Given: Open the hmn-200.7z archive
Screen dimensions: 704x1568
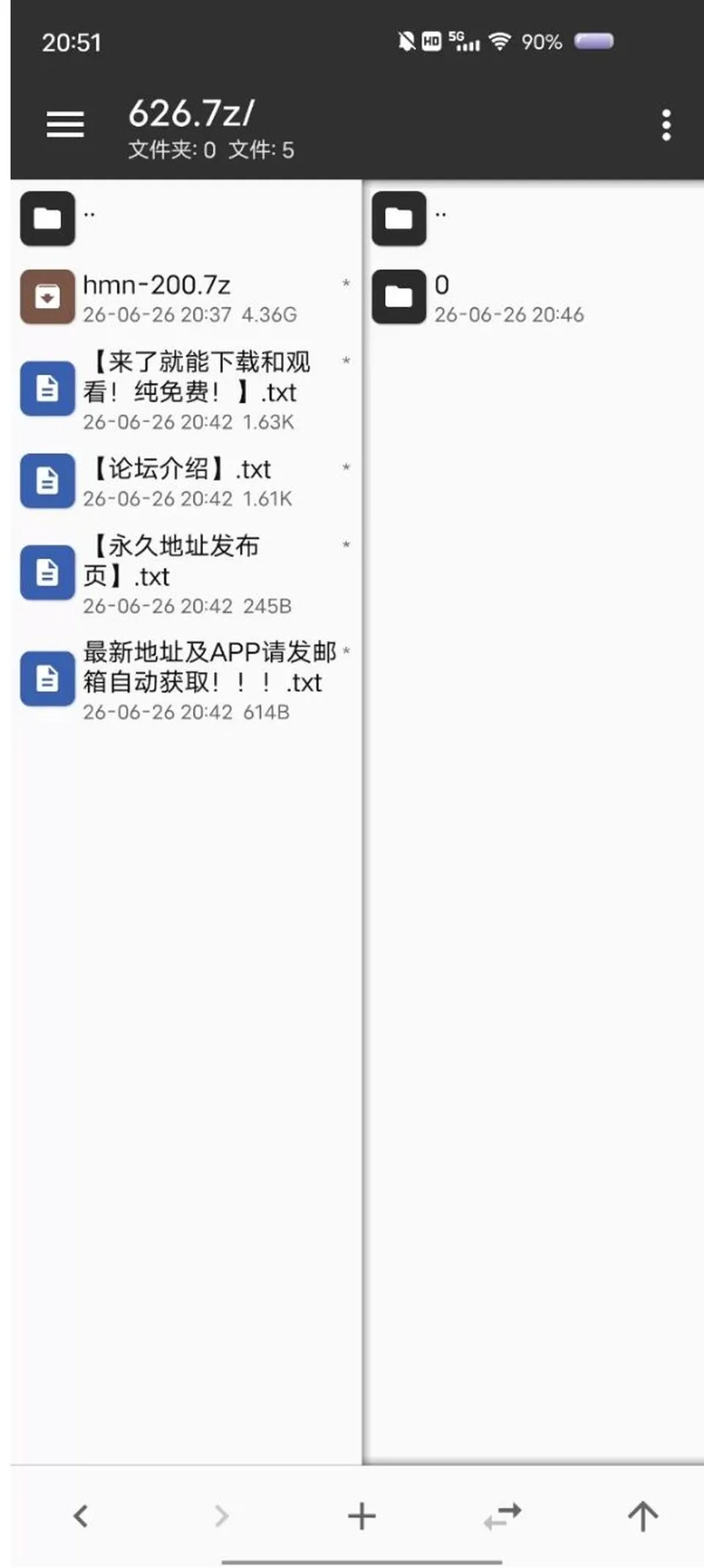Looking at the screenshot, I should [x=186, y=297].
